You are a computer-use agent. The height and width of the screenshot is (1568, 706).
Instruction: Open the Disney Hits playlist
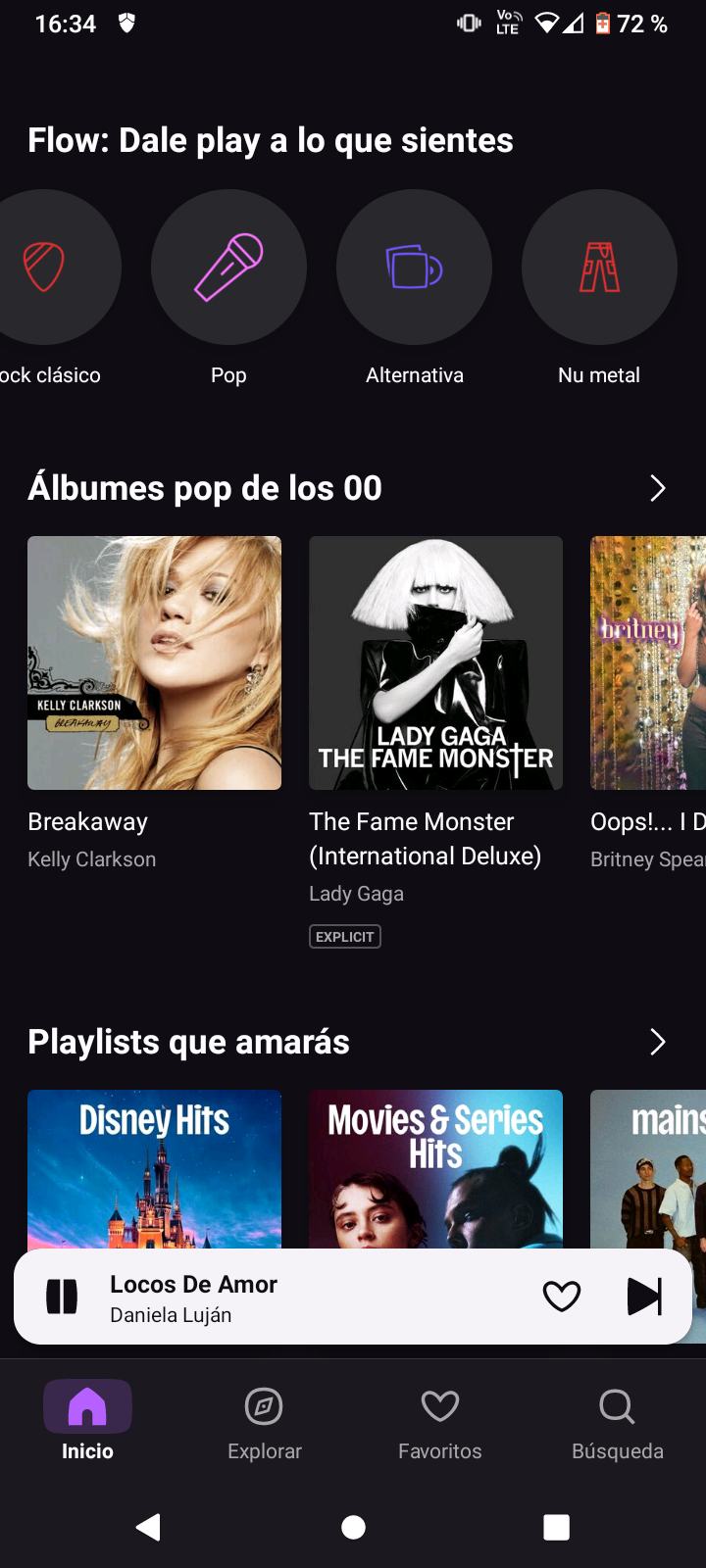[154, 1168]
